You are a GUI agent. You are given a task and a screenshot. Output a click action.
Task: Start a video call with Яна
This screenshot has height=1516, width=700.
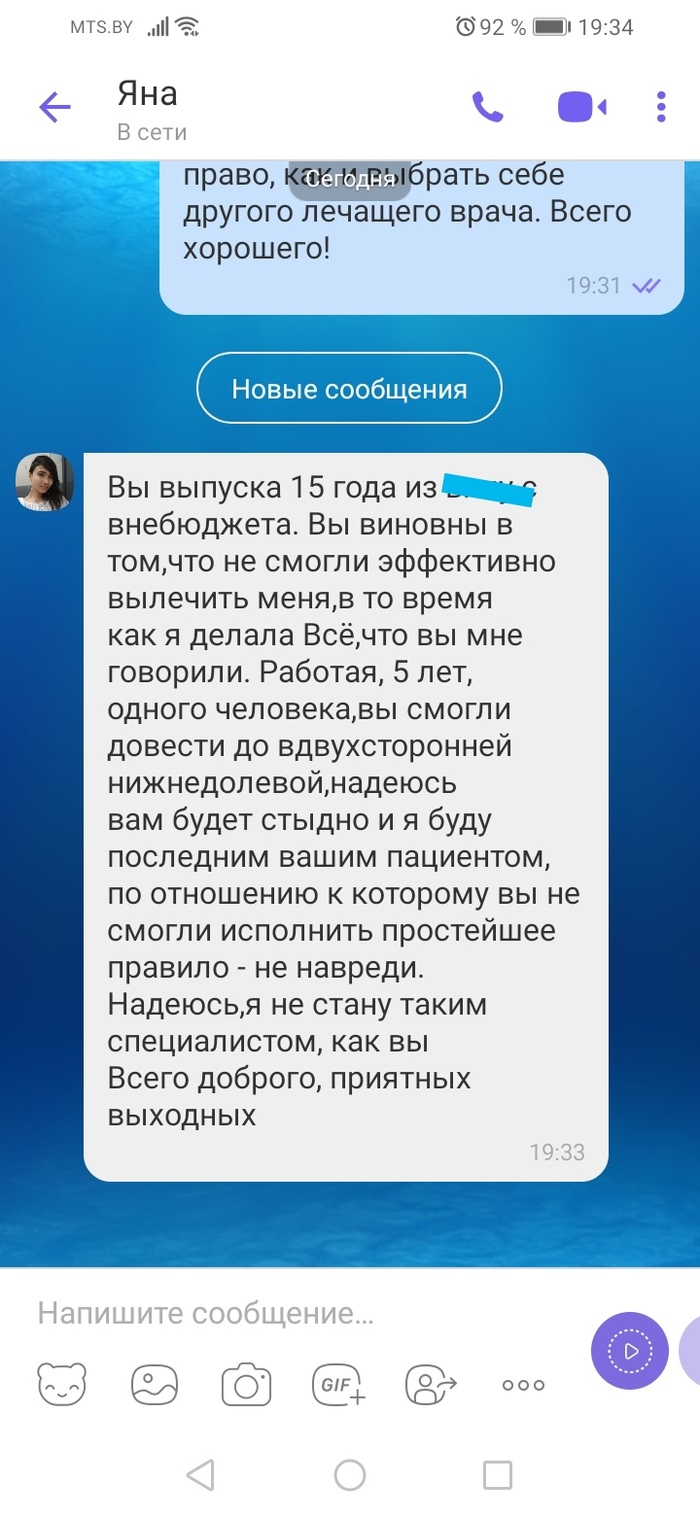[582, 107]
